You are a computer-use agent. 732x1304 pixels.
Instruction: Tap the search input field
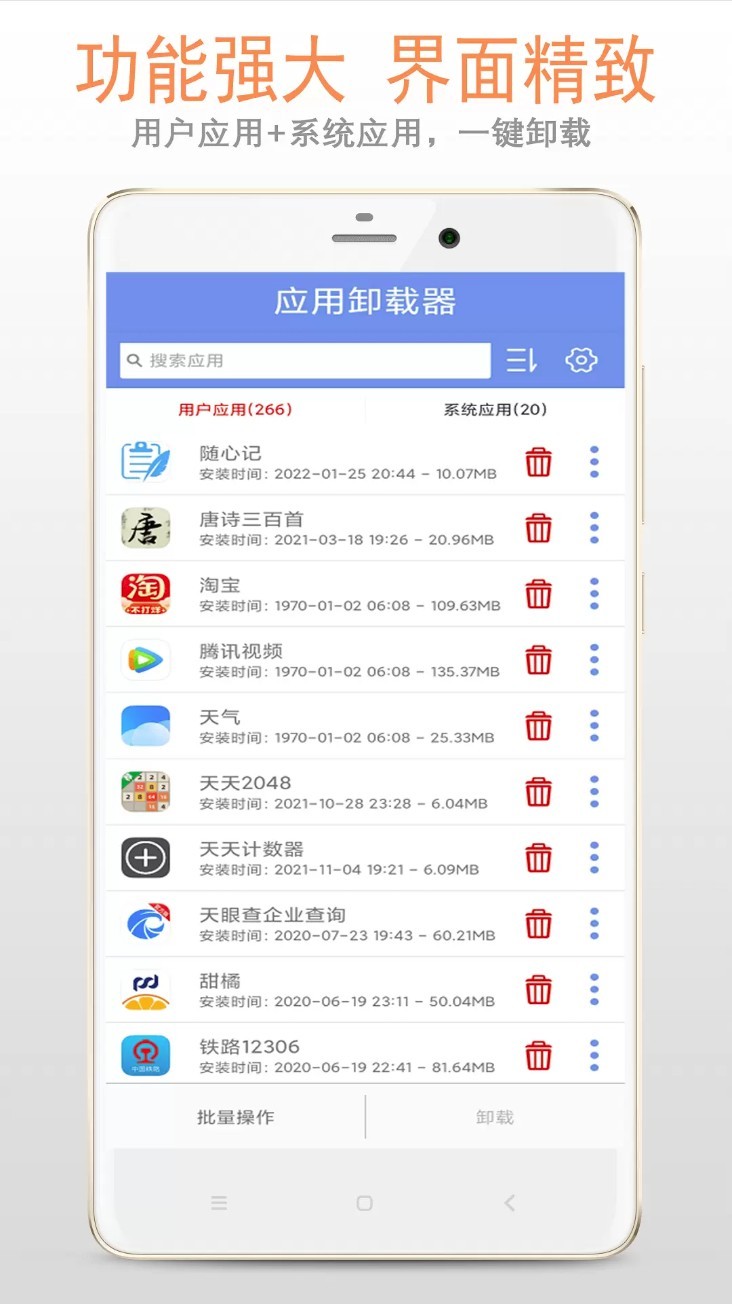click(300, 360)
